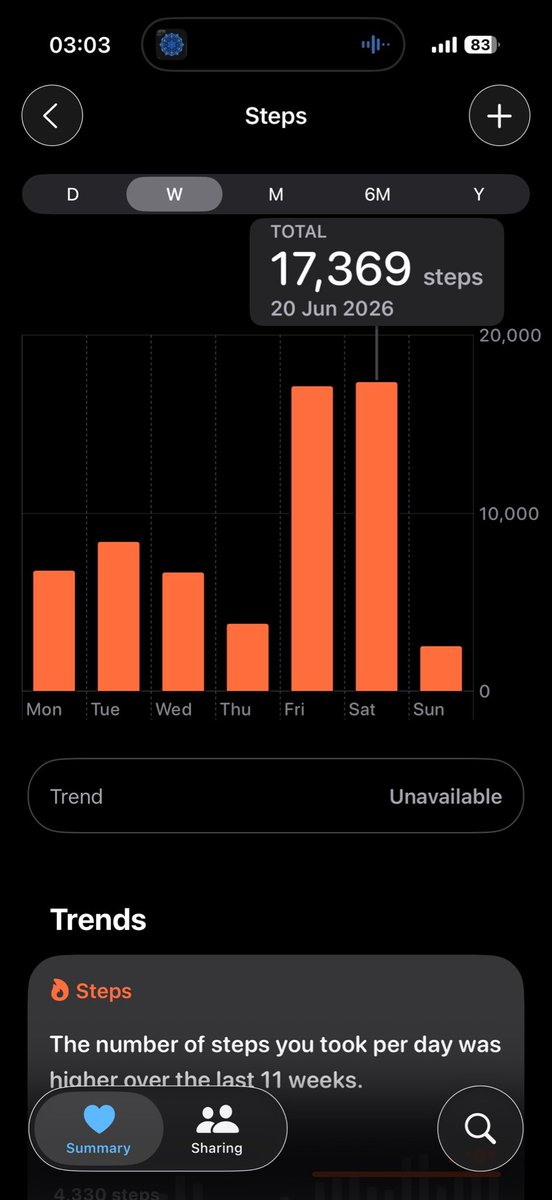This screenshot has width=552, height=1200.
Task: Select the W weekly view
Action: 174,194
